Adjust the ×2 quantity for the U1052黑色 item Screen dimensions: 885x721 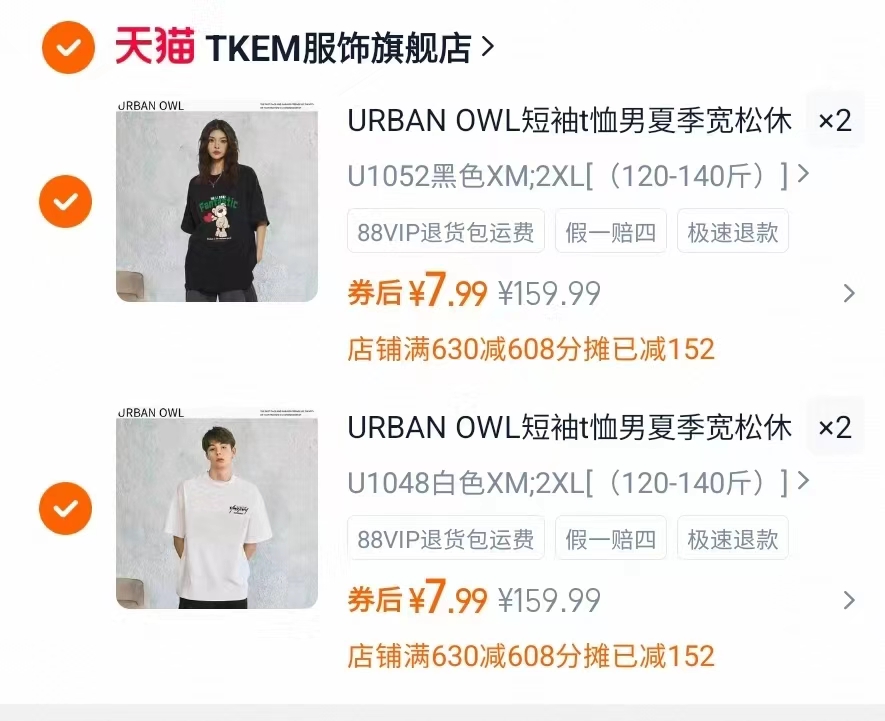pyautogui.click(x=835, y=121)
